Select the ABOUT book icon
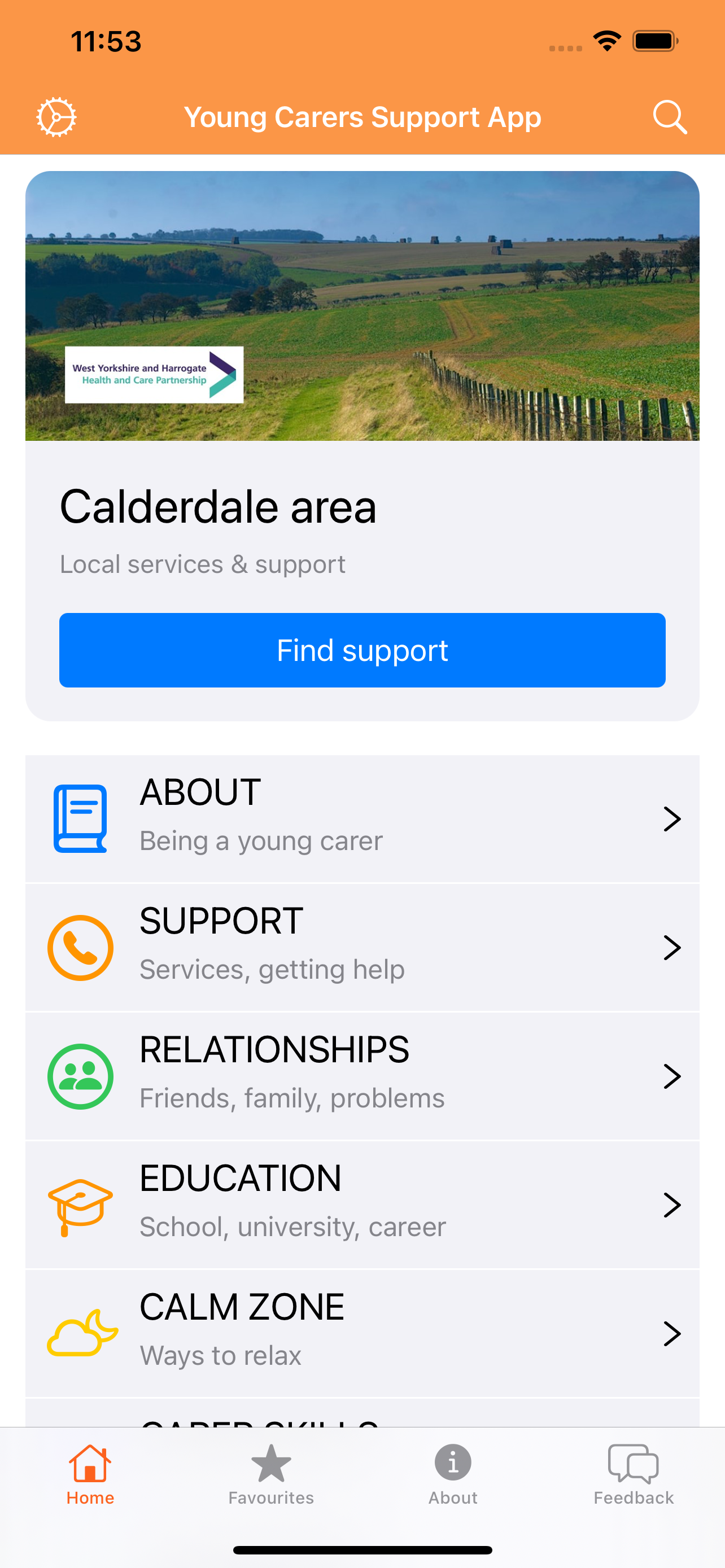The height and width of the screenshot is (1568, 725). [80, 818]
